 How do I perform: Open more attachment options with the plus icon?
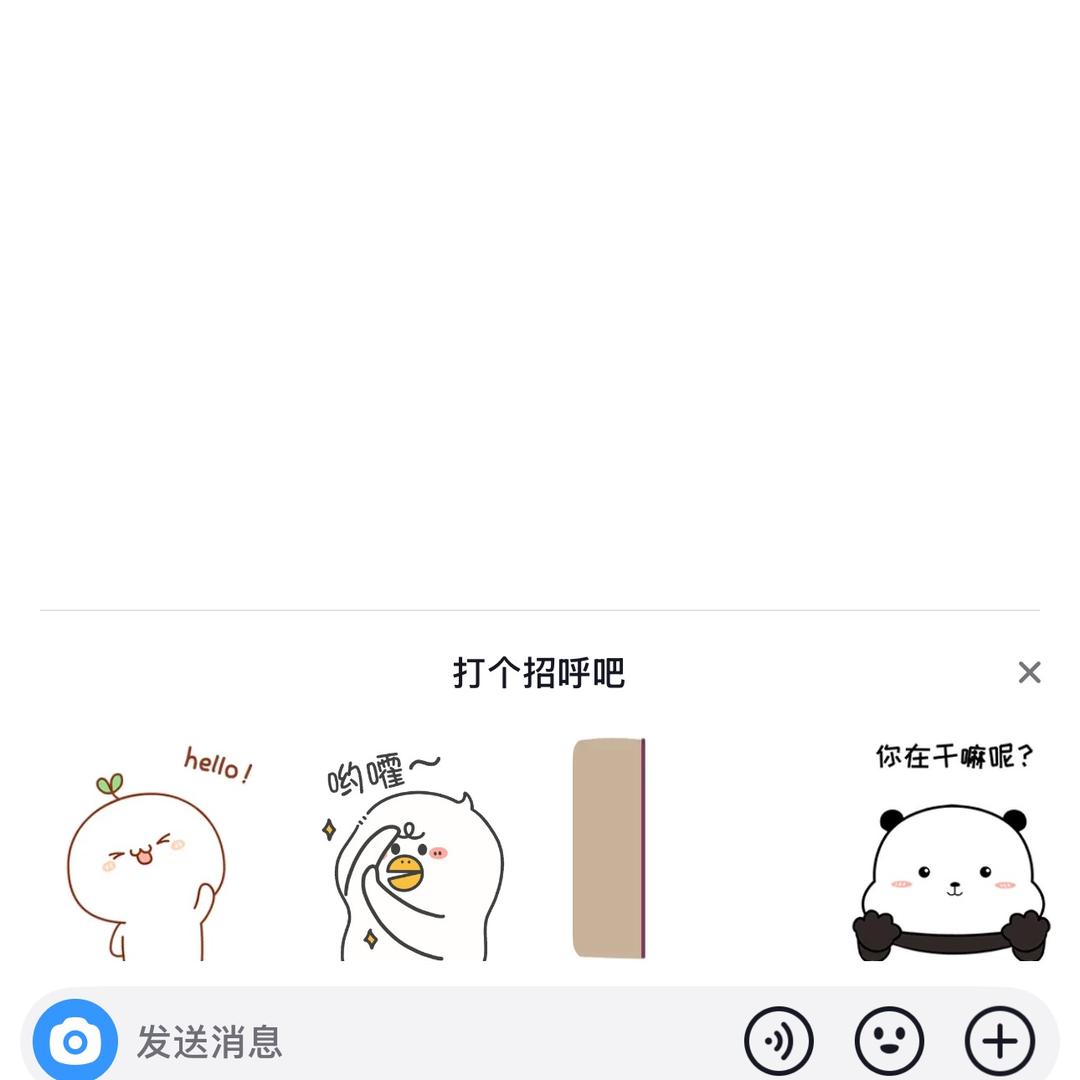[999, 1041]
